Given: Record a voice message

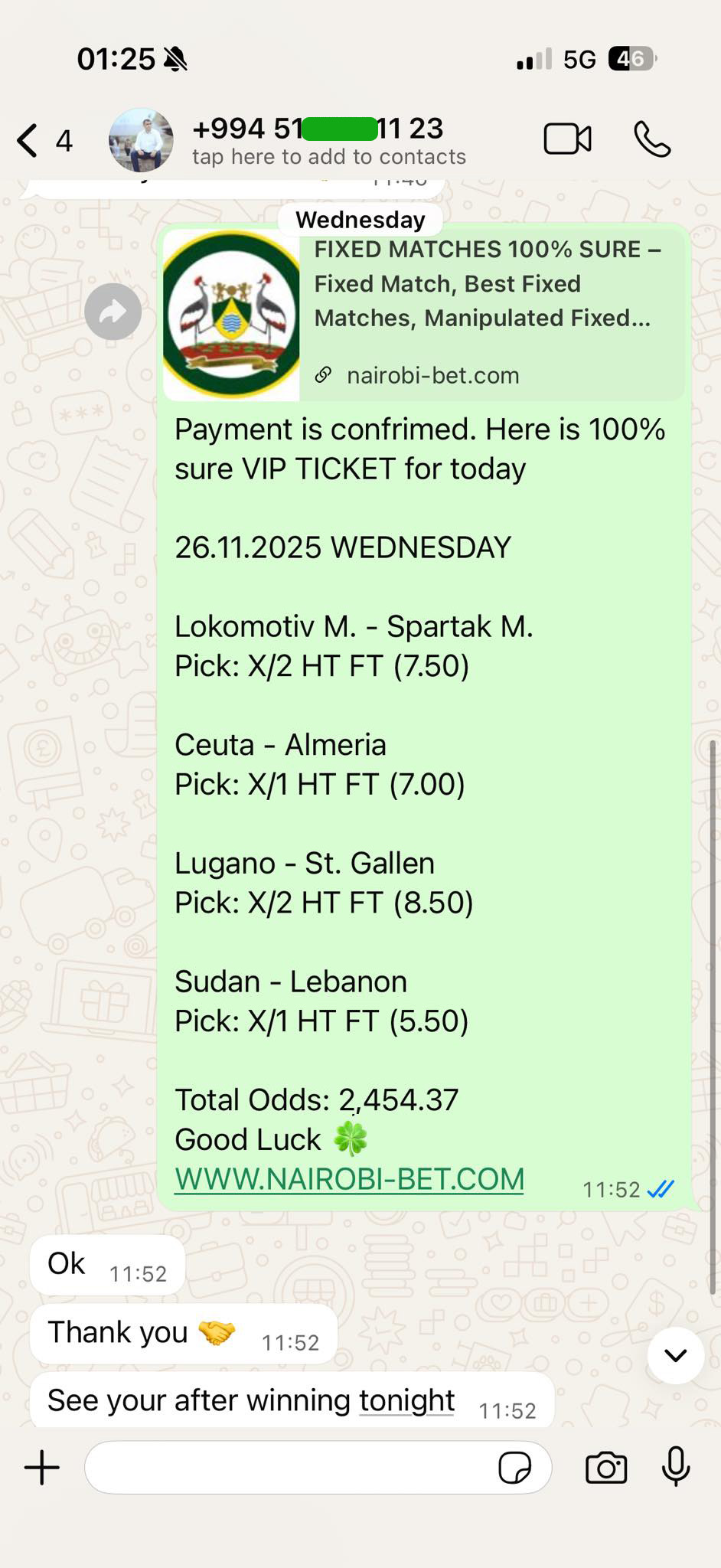Looking at the screenshot, I should pyautogui.click(x=676, y=1466).
